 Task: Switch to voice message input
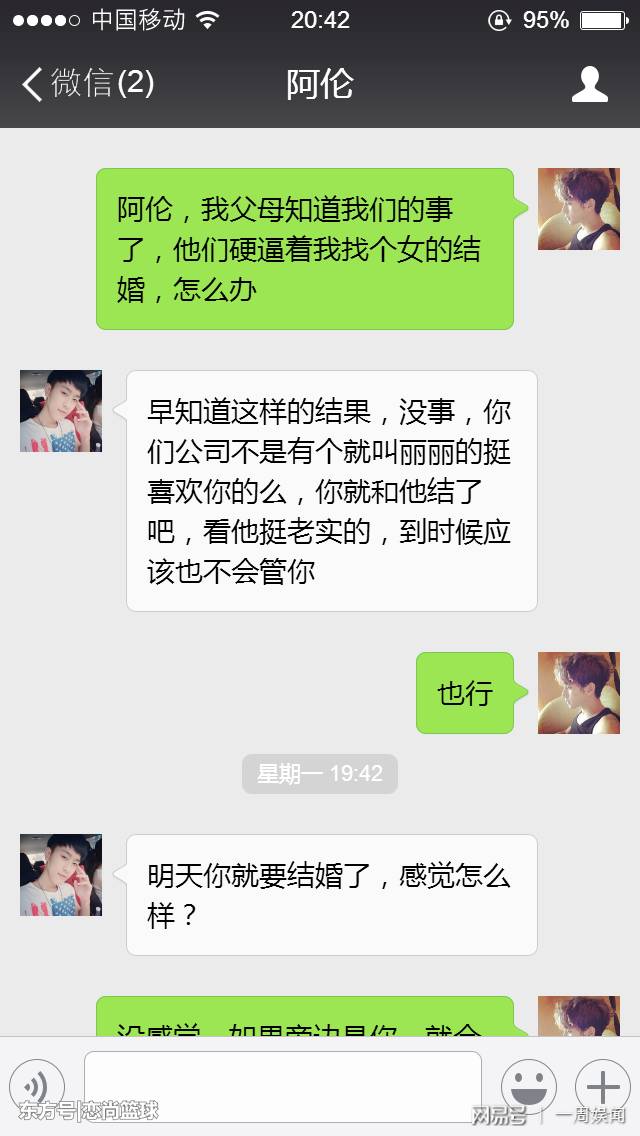pyautogui.click(x=37, y=1087)
